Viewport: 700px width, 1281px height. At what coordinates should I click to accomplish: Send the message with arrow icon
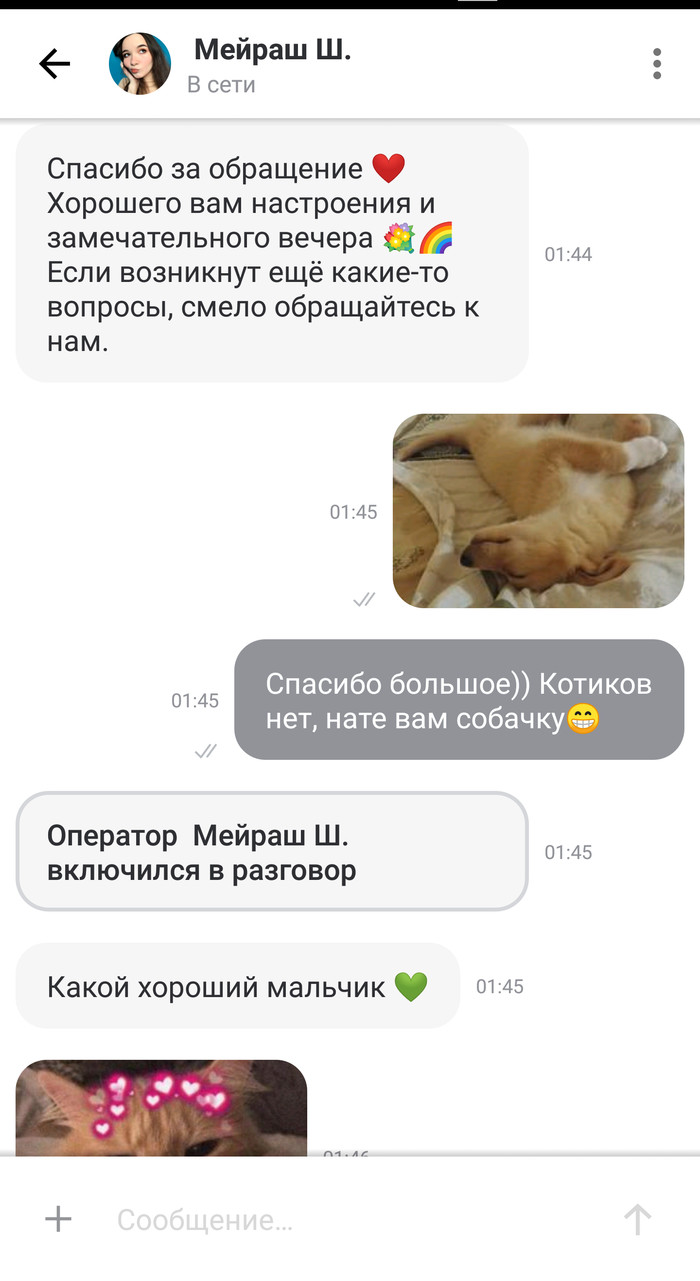tap(637, 1219)
